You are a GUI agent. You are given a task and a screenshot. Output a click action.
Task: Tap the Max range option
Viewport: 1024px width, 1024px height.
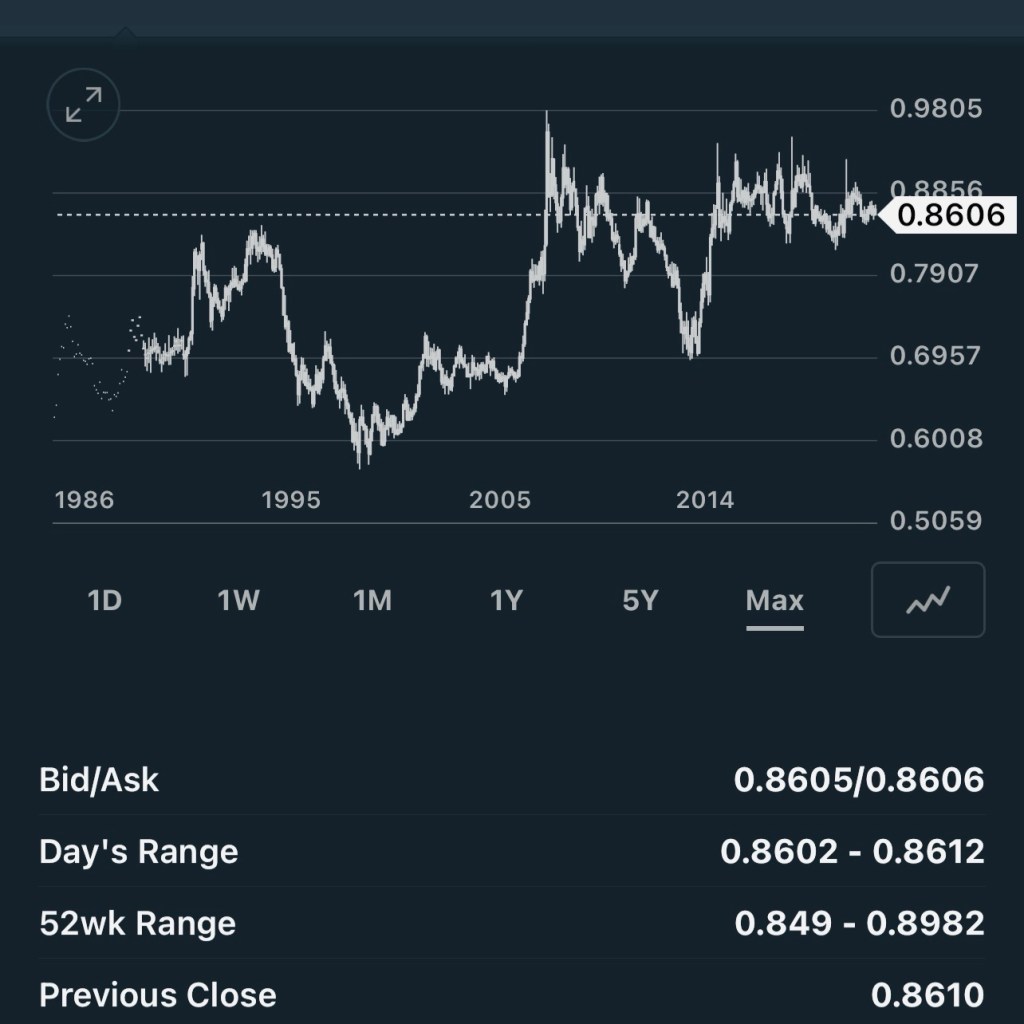click(774, 600)
